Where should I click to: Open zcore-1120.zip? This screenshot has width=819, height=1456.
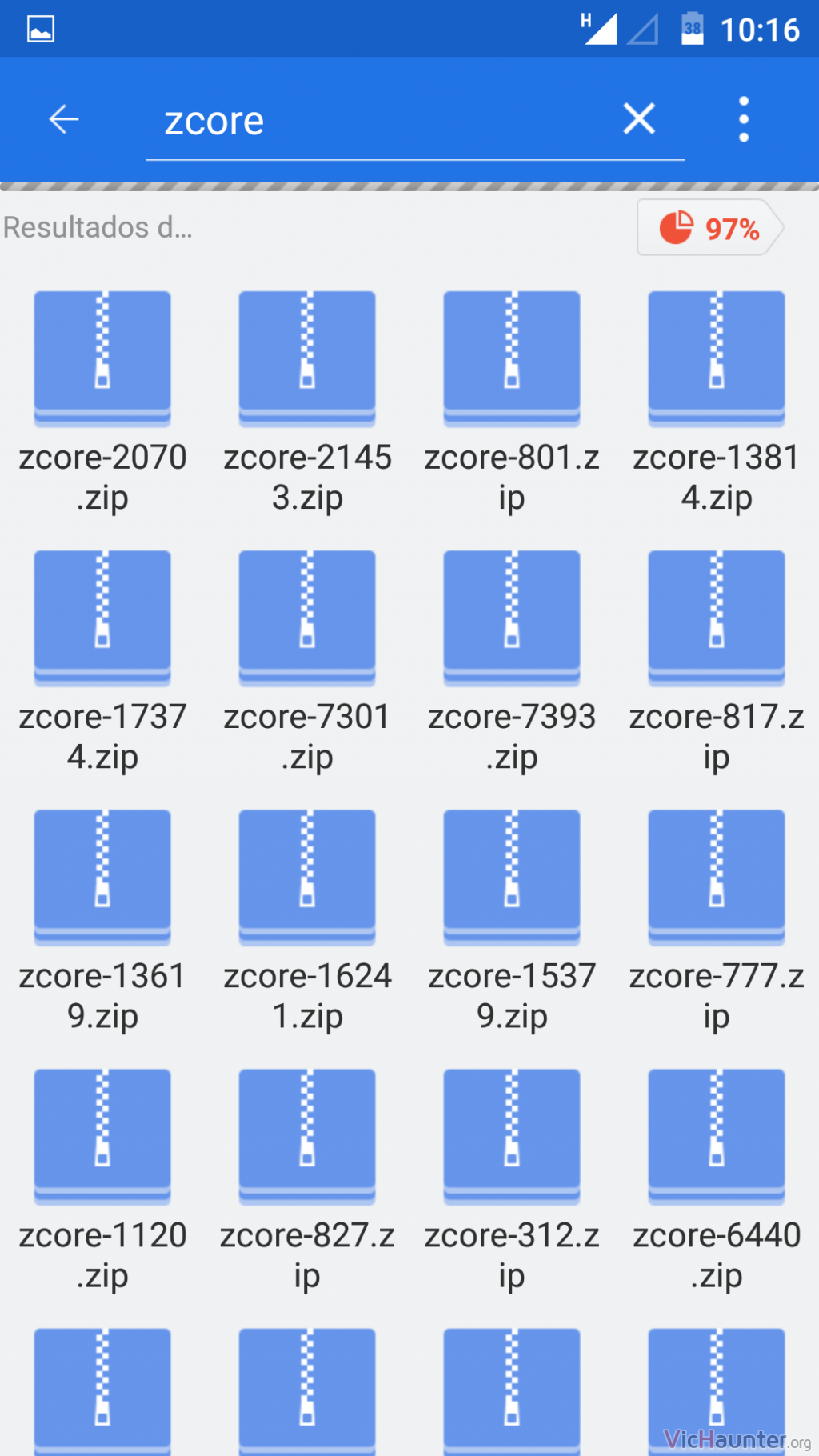click(102, 1180)
